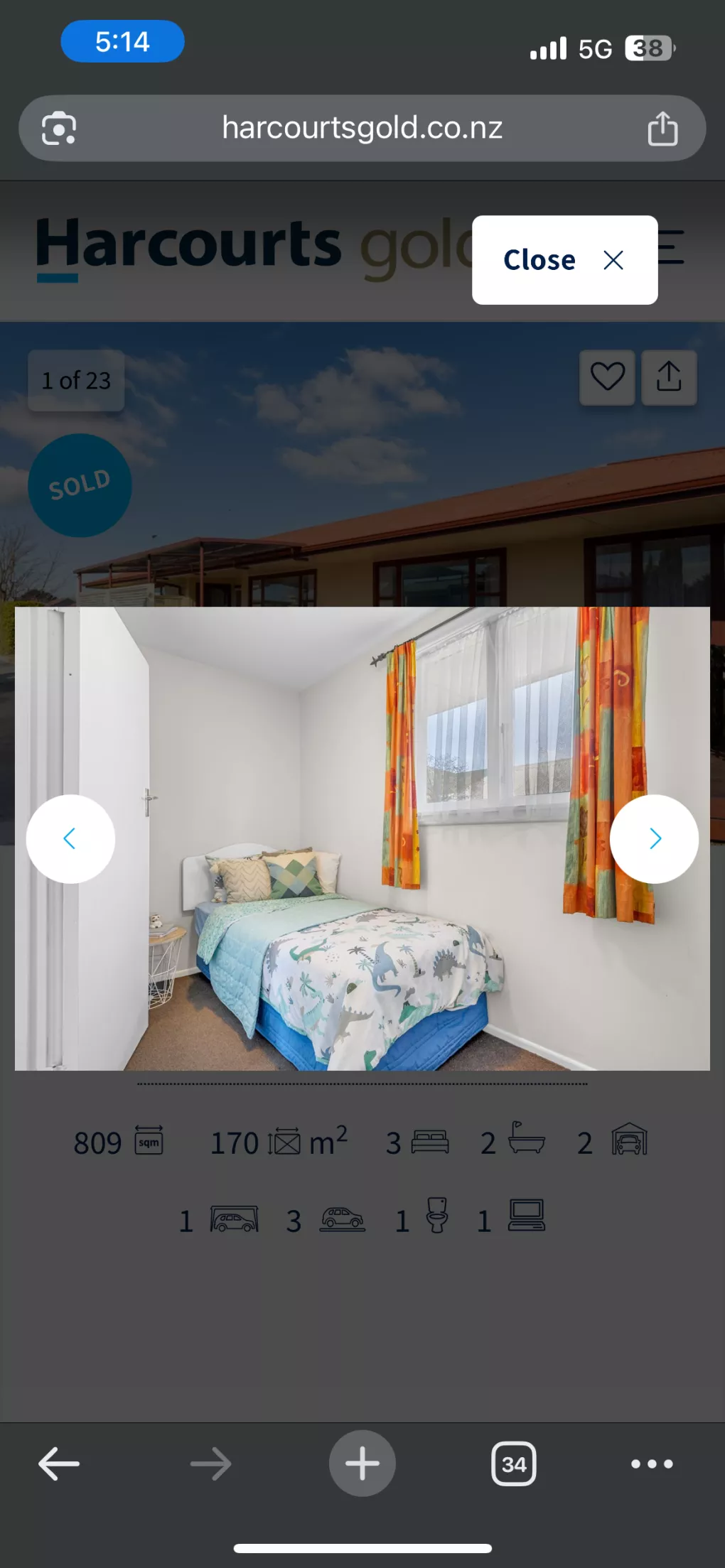Close the photo gallery overlay

point(564,260)
